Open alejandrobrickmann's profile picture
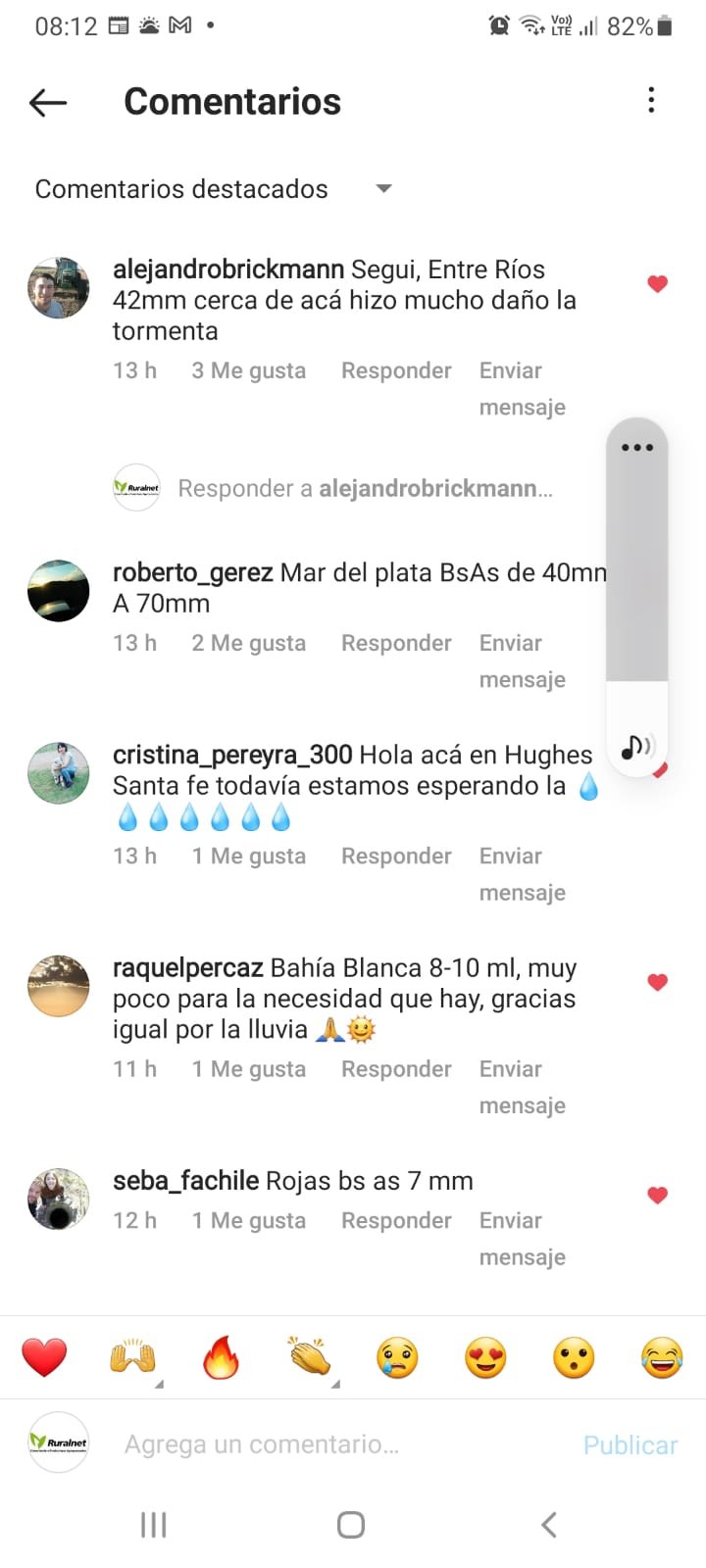The image size is (706, 1568). (58, 289)
